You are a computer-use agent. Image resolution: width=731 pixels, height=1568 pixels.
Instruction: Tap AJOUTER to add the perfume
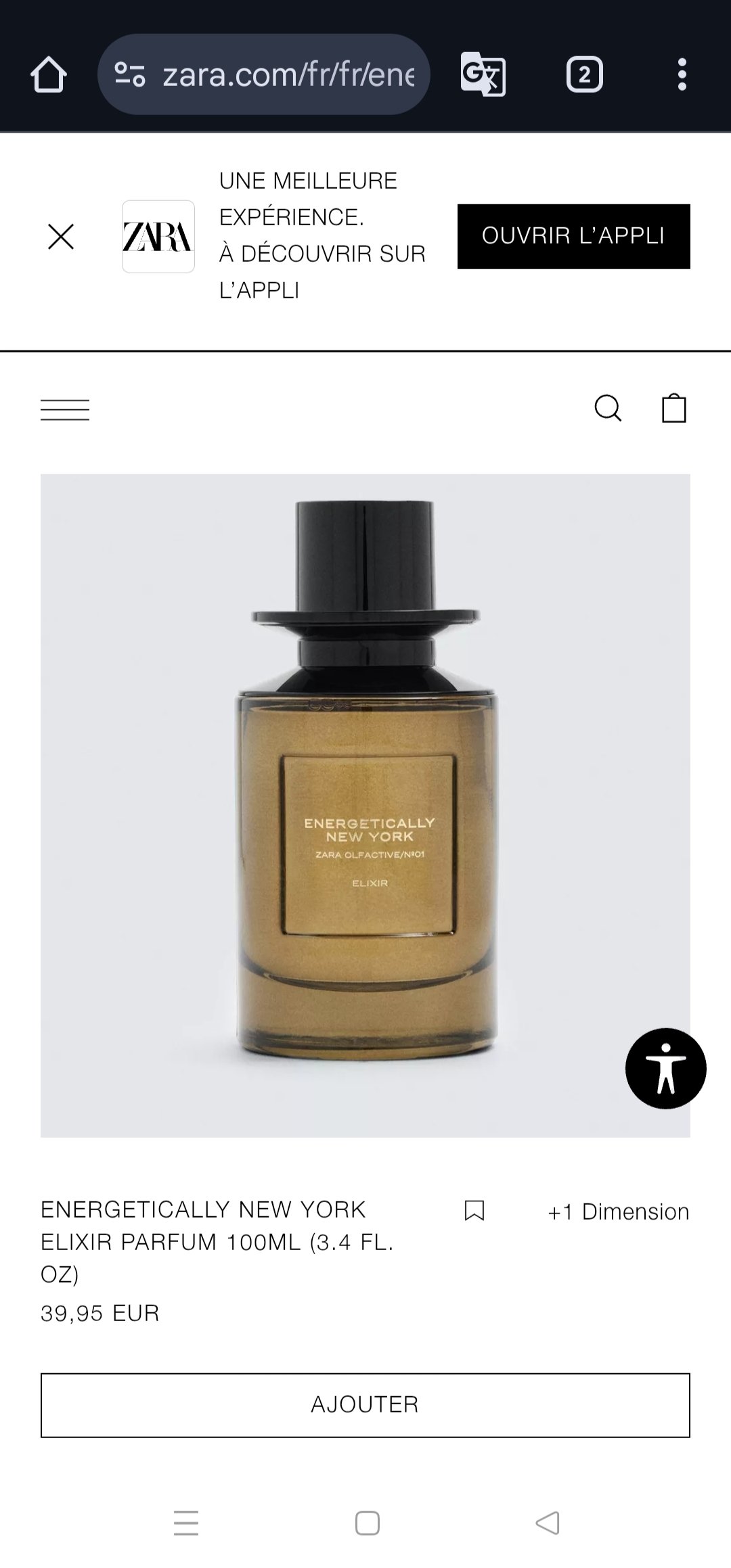point(365,1405)
